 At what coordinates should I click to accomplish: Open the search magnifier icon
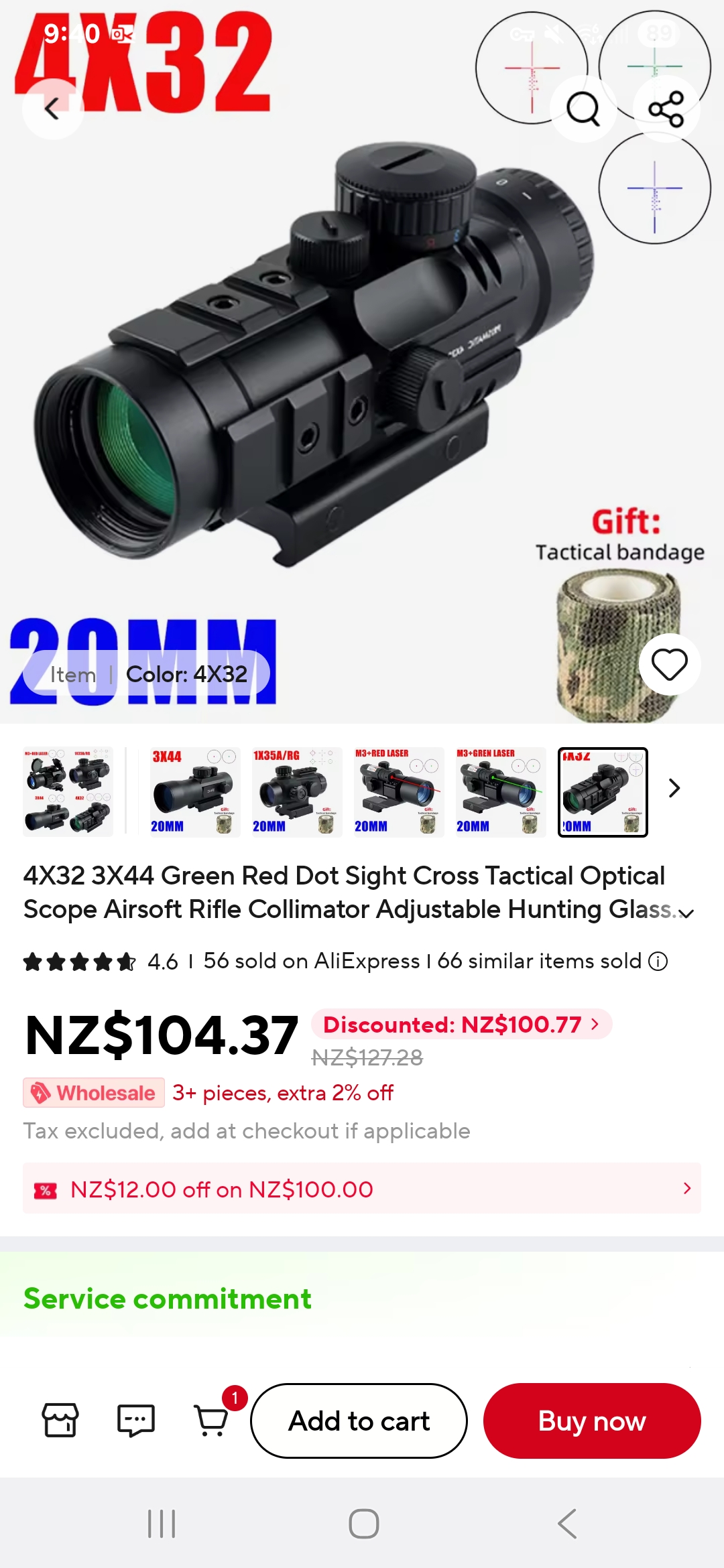583,109
